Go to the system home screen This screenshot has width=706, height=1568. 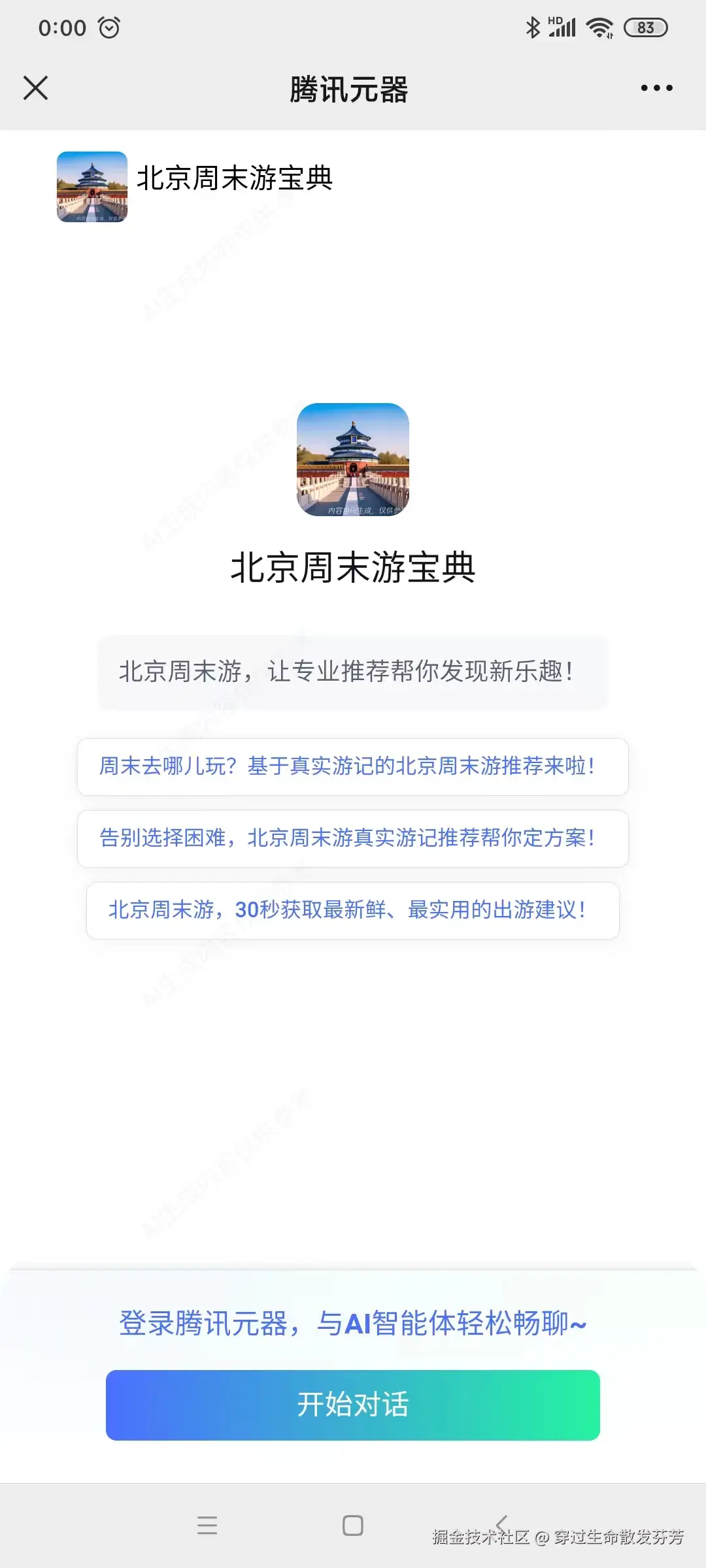click(353, 1526)
